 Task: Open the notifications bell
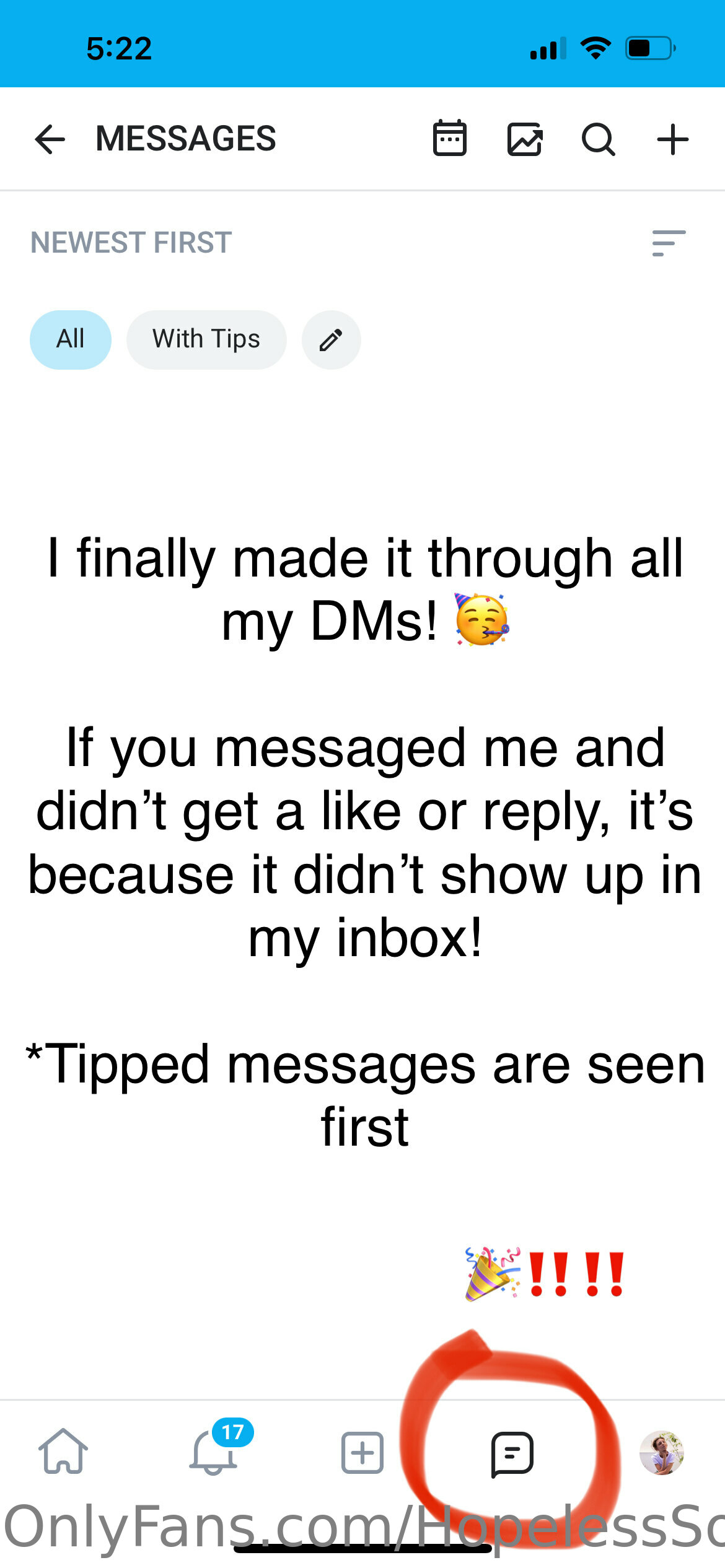(214, 1453)
